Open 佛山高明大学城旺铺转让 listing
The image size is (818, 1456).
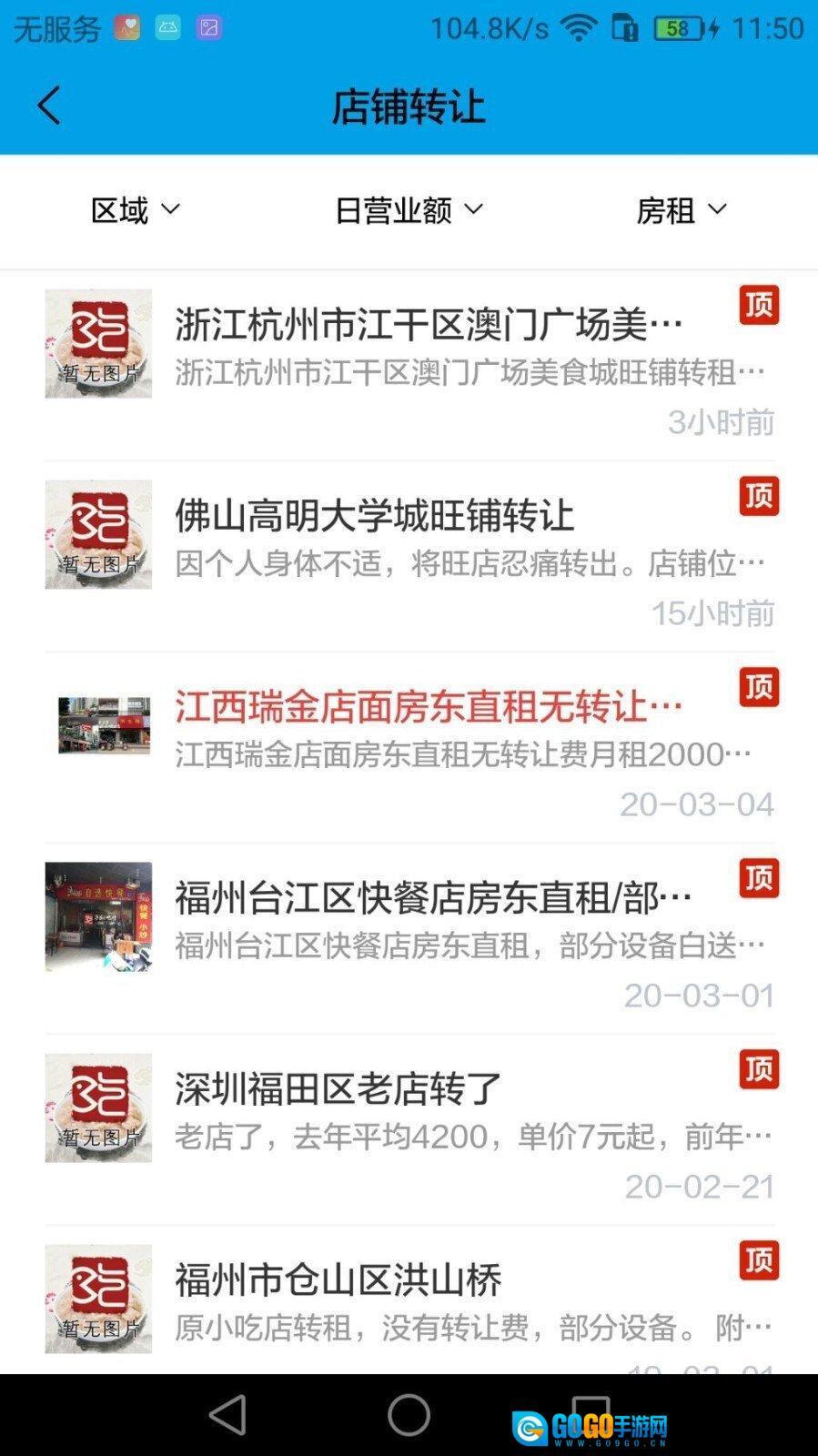[x=375, y=516]
